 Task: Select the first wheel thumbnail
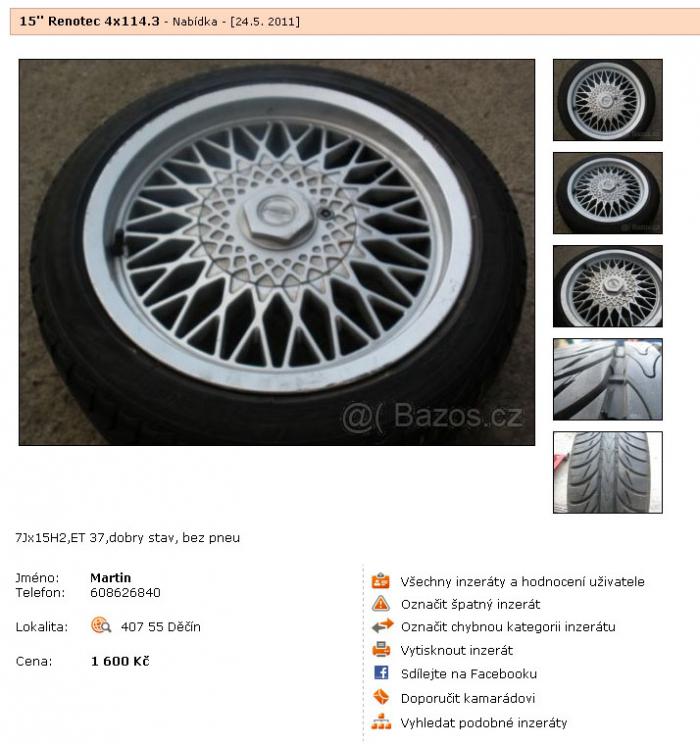coord(607,99)
